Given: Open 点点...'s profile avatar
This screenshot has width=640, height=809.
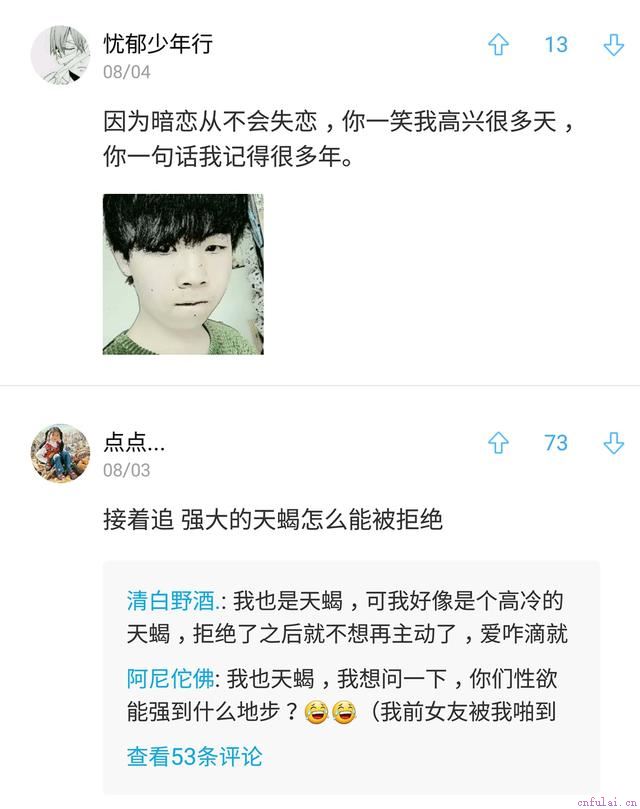Looking at the screenshot, I should tap(61, 454).
